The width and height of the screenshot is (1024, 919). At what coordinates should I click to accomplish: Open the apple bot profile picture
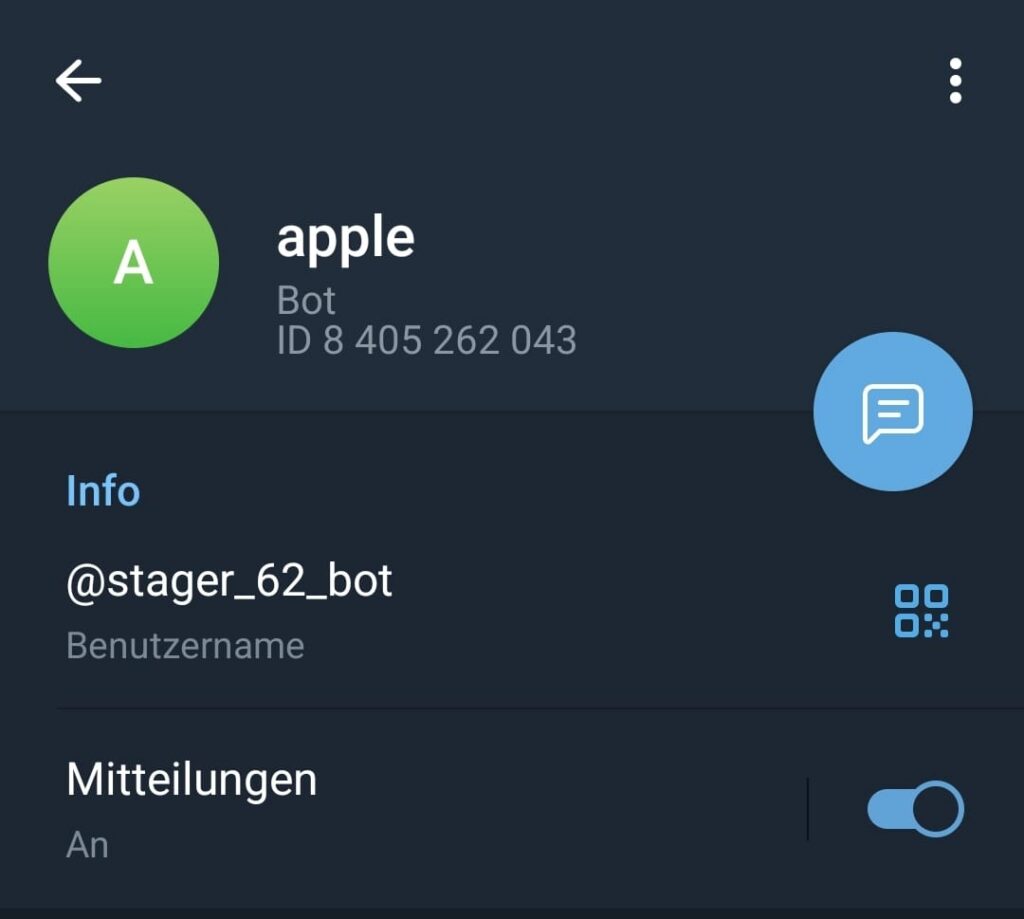tap(134, 263)
